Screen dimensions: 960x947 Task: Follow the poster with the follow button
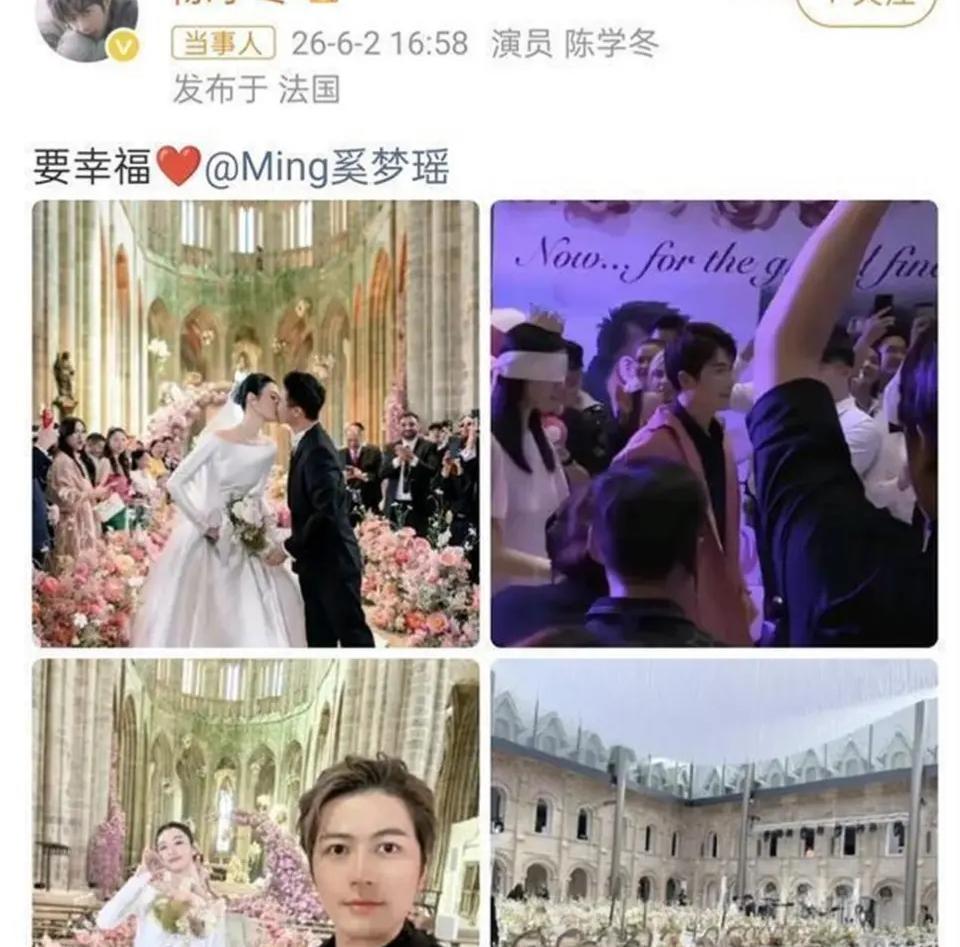pos(867,9)
